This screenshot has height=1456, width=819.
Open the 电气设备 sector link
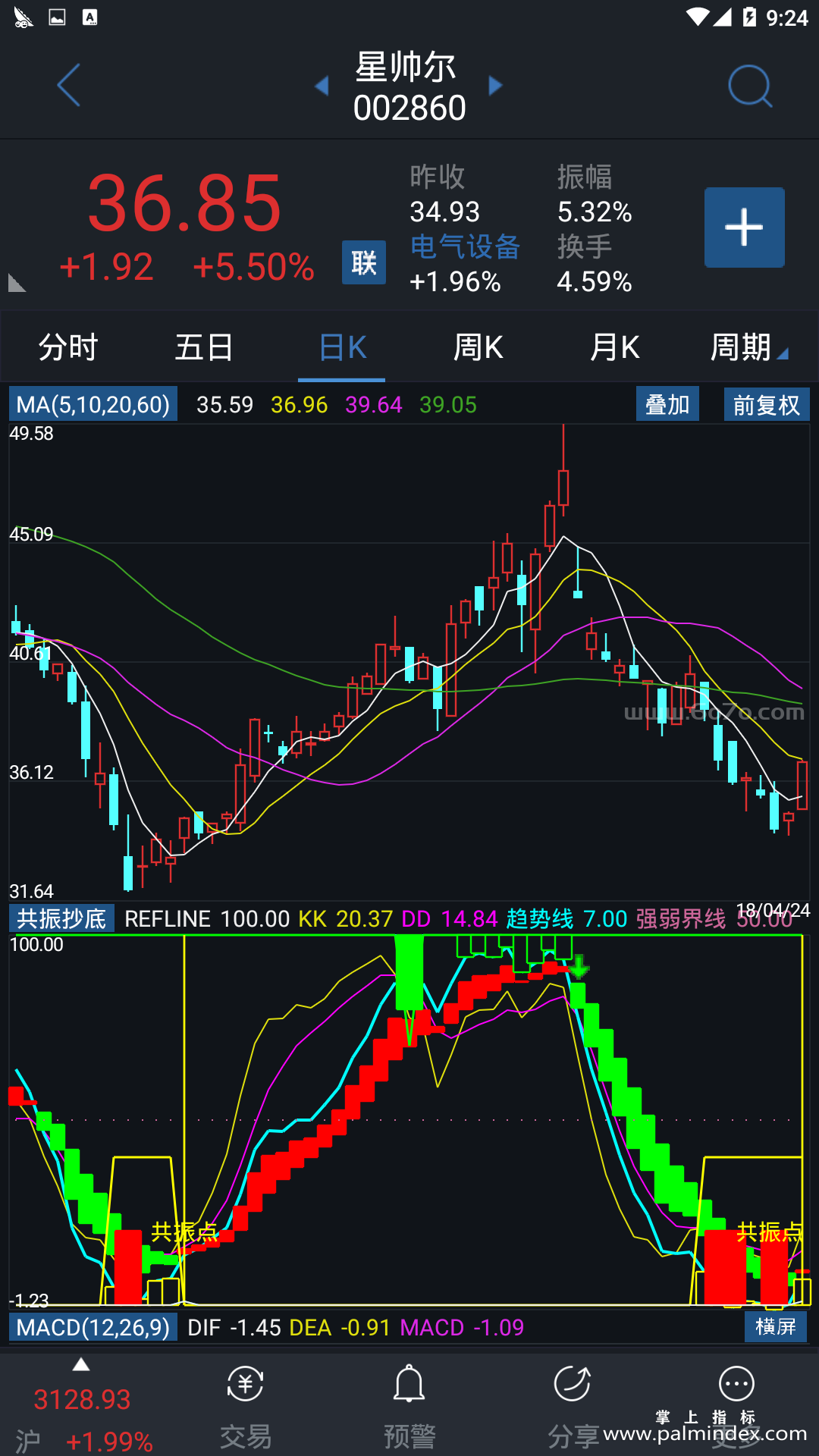point(464,247)
